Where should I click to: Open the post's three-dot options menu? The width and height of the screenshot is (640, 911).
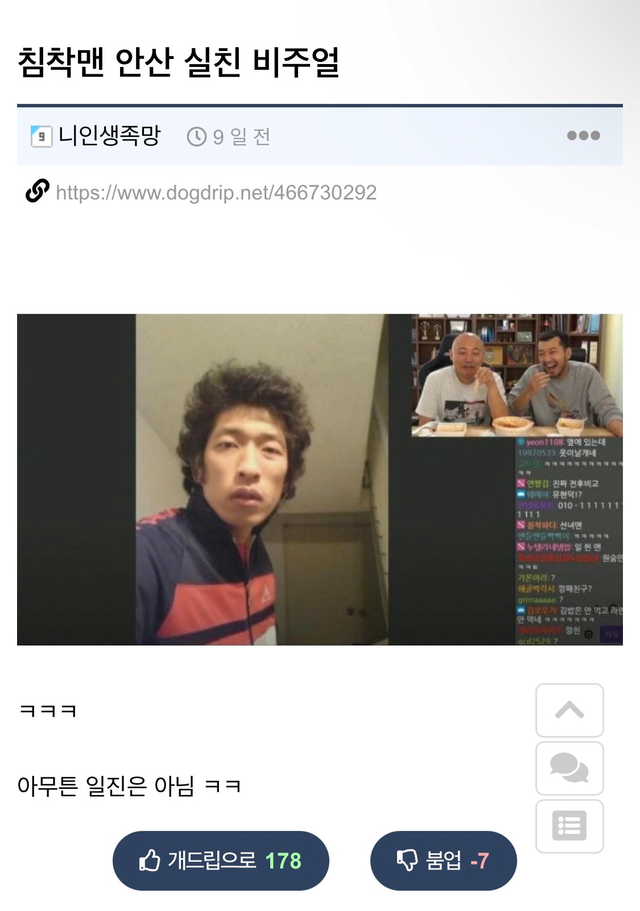583,136
